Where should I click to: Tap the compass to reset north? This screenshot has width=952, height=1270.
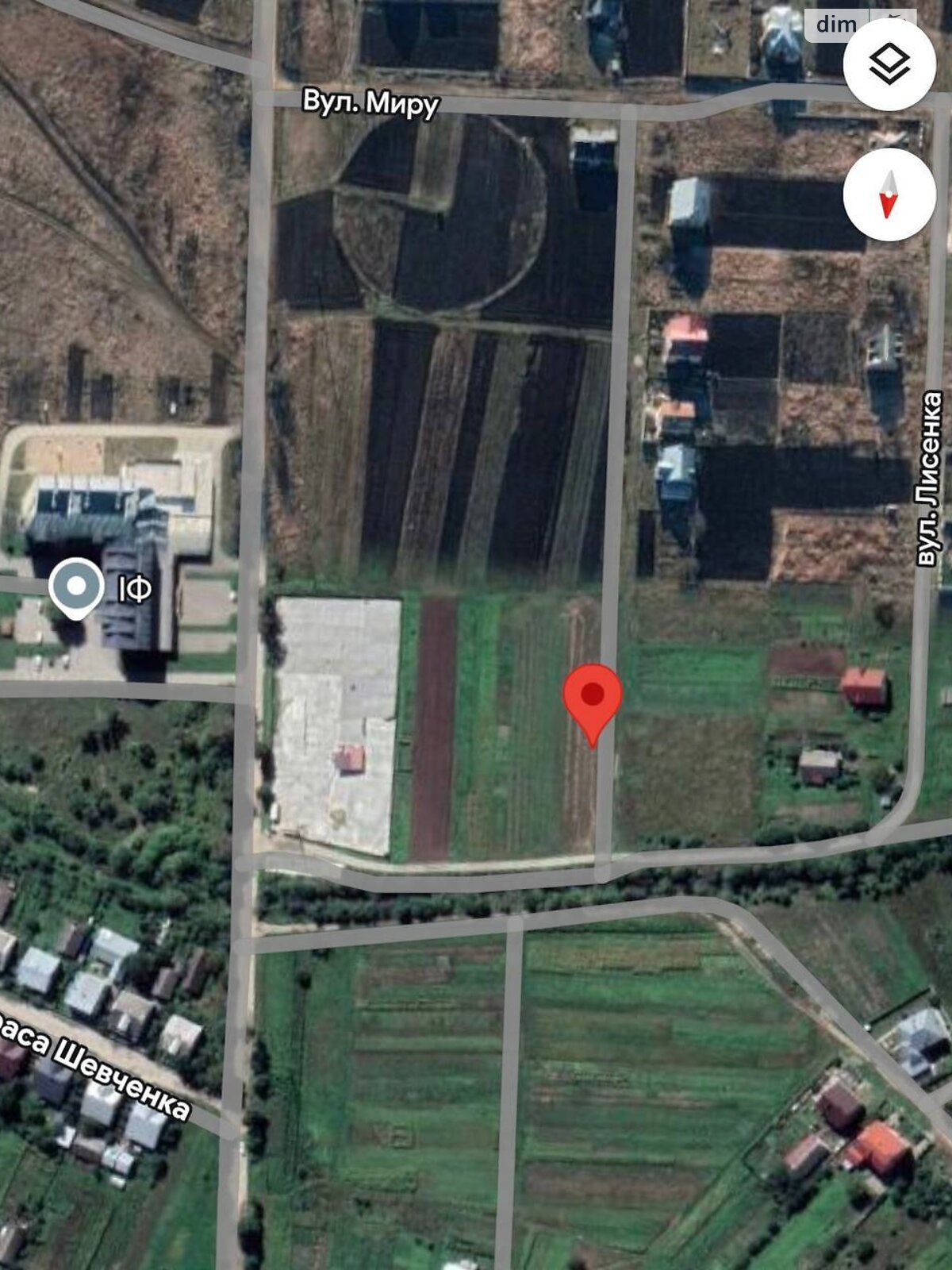(889, 194)
